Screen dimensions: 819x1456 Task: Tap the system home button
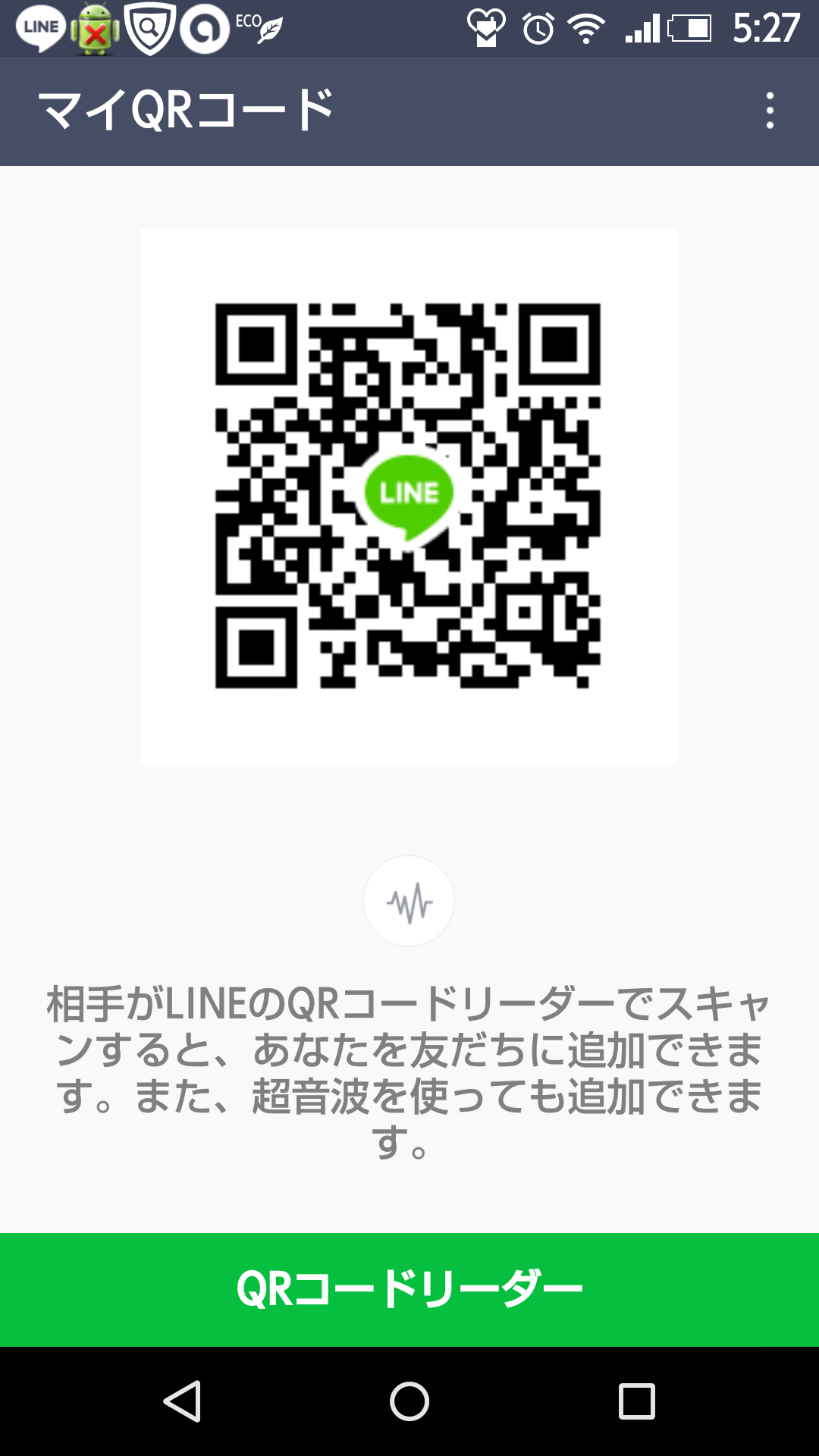tap(409, 1401)
